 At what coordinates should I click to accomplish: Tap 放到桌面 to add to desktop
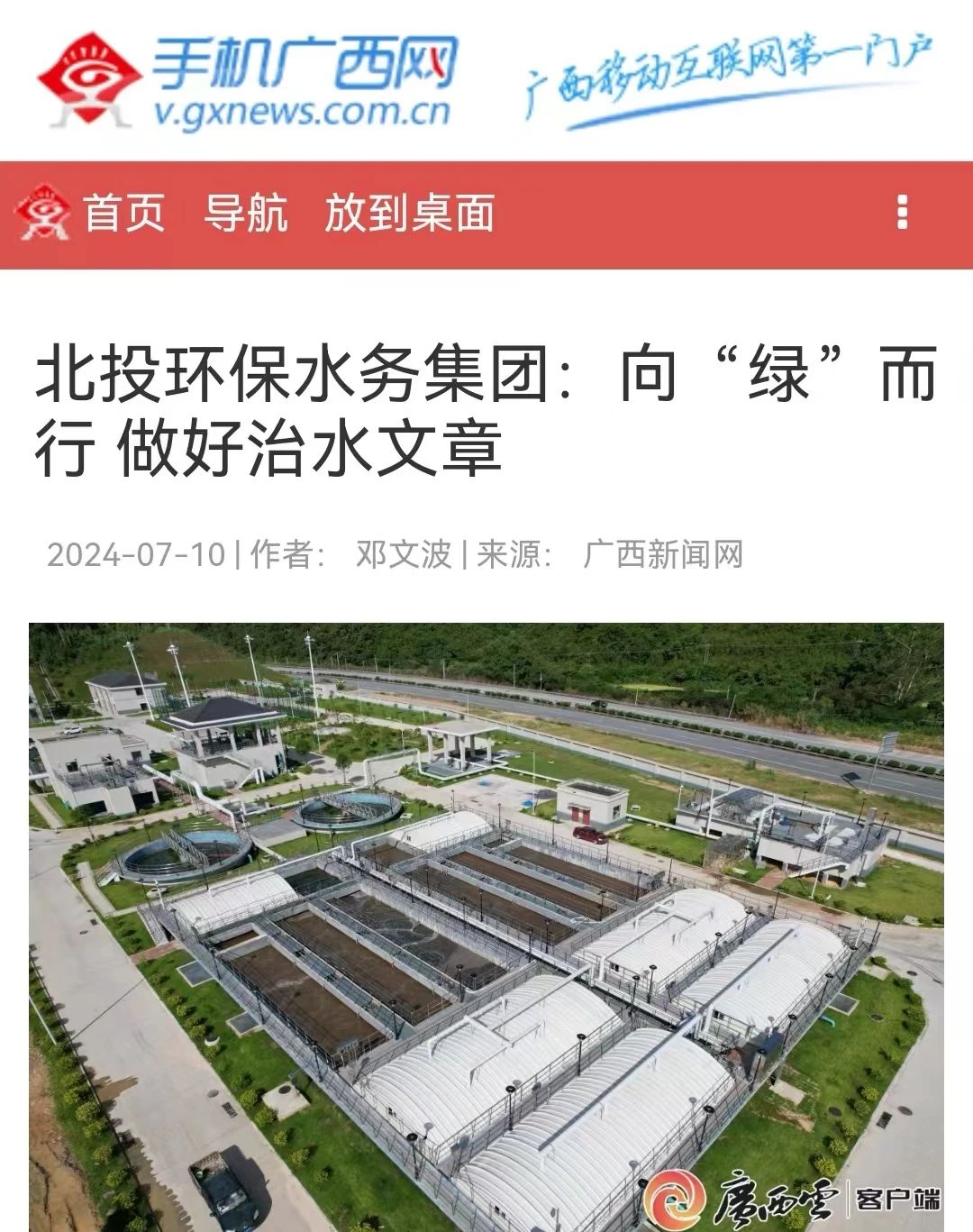[410, 214]
